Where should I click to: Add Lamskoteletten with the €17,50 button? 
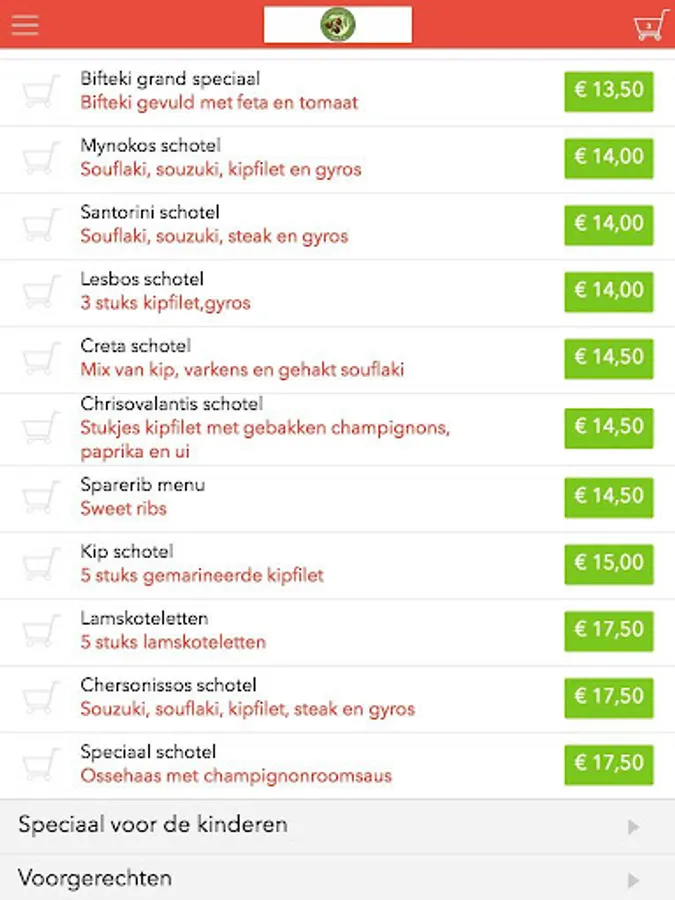tap(608, 631)
